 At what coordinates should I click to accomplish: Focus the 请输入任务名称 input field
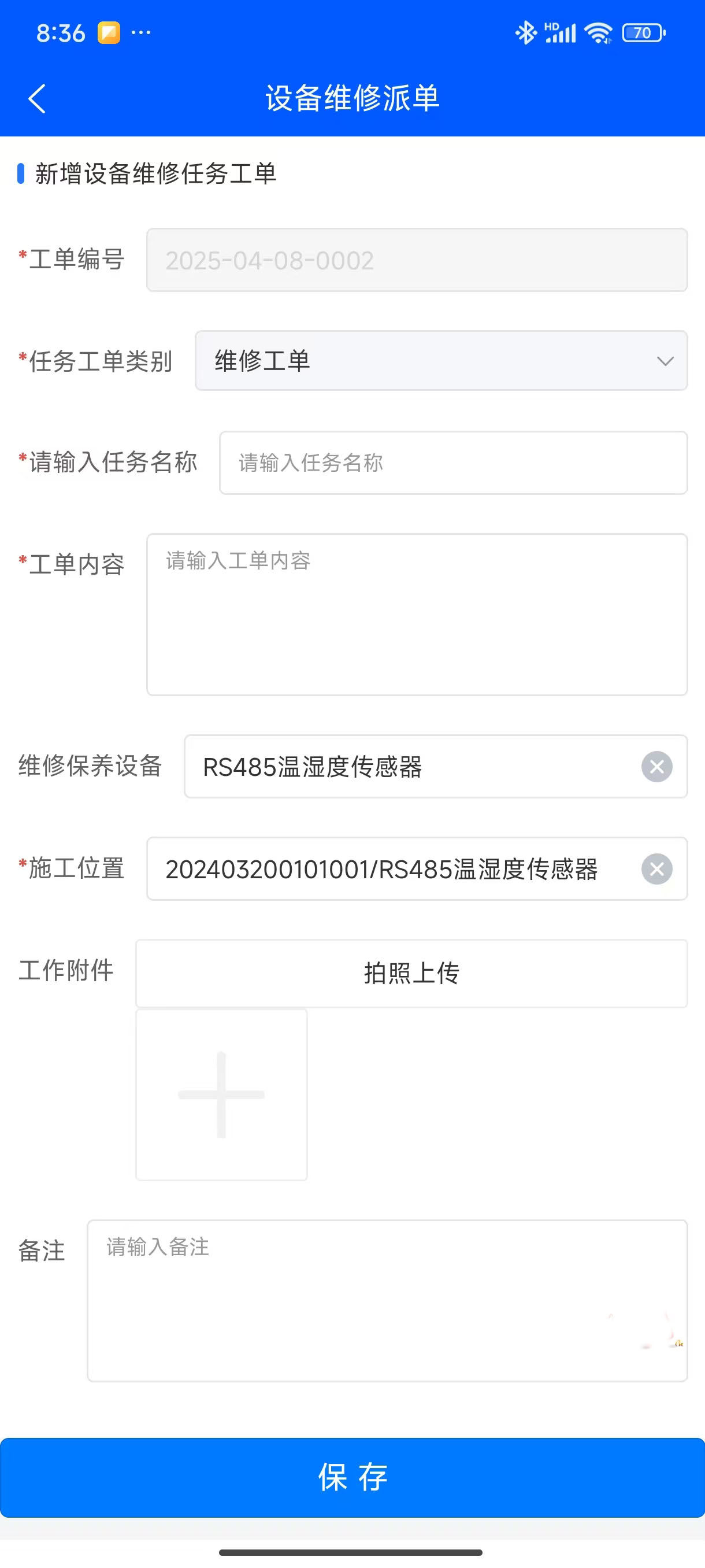point(453,463)
